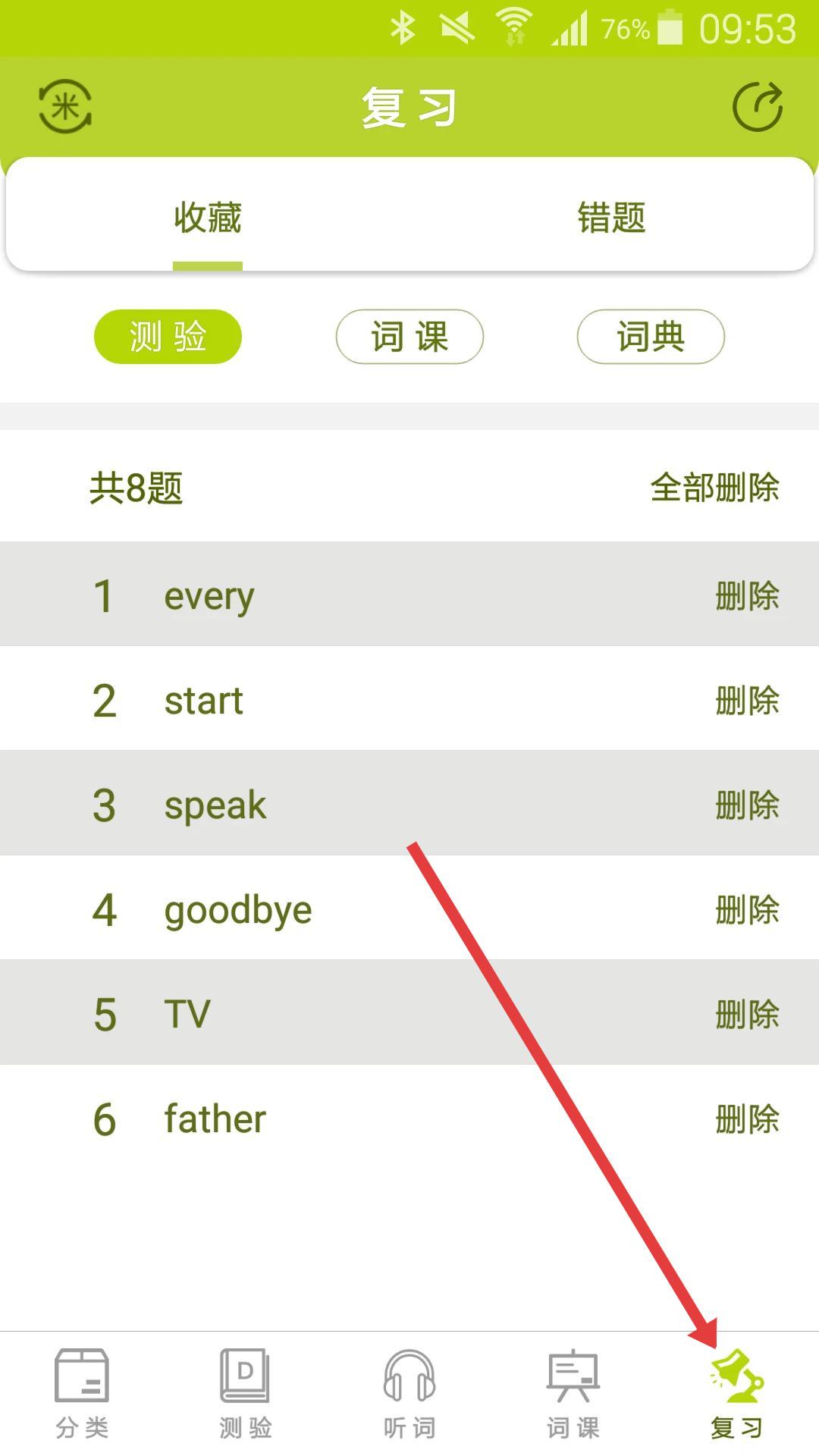Open the 测验 bottom tab
819x1456 pixels.
(x=246, y=1394)
